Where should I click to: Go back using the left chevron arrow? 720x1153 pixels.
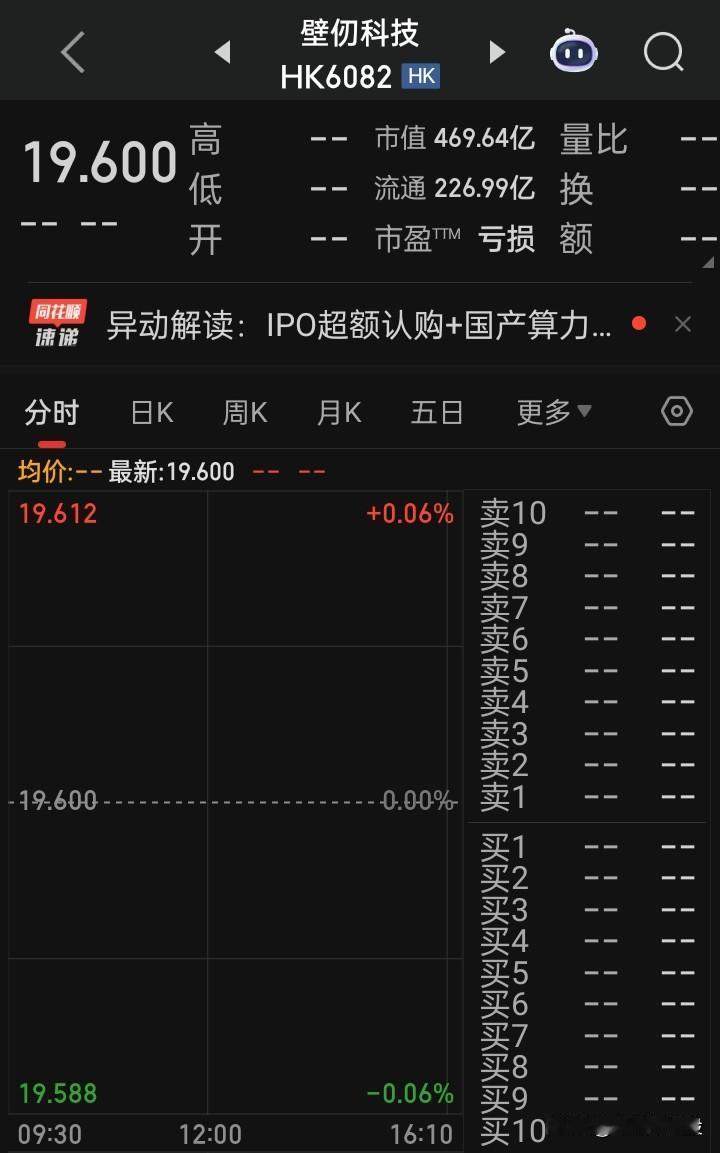click(x=71, y=52)
